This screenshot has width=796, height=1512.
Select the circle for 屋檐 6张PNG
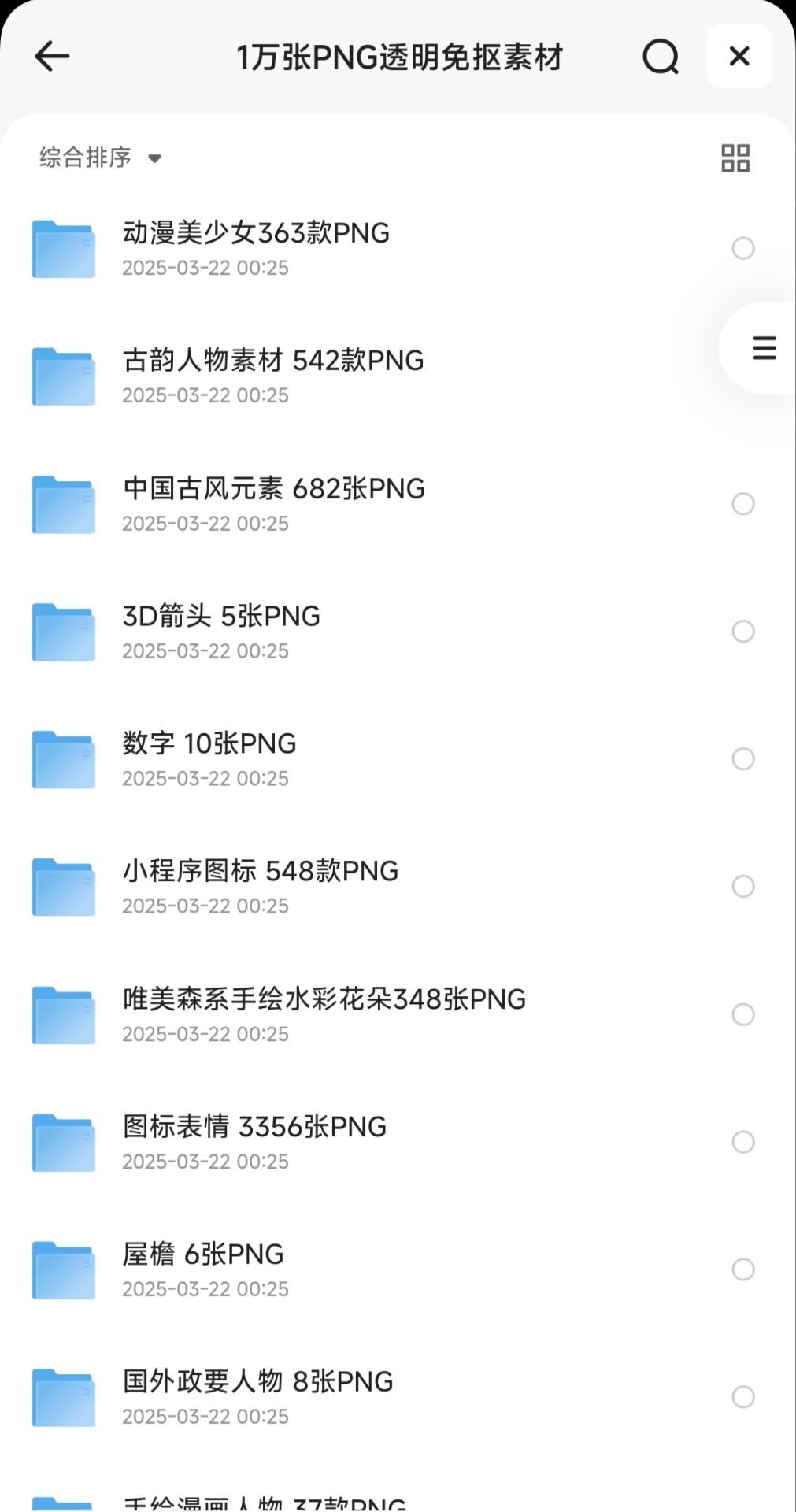[742, 1269]
